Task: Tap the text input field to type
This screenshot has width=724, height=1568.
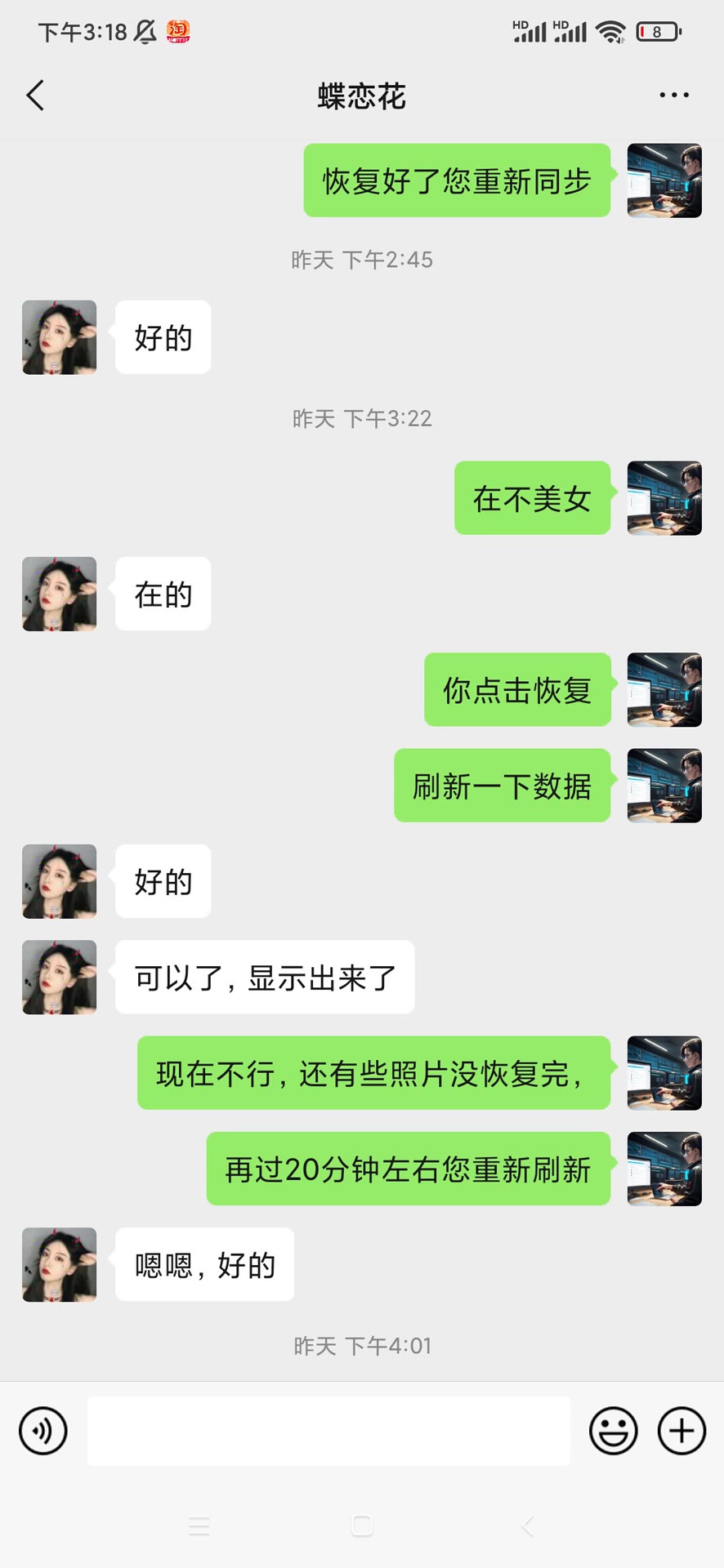Action: (327, 1431)
